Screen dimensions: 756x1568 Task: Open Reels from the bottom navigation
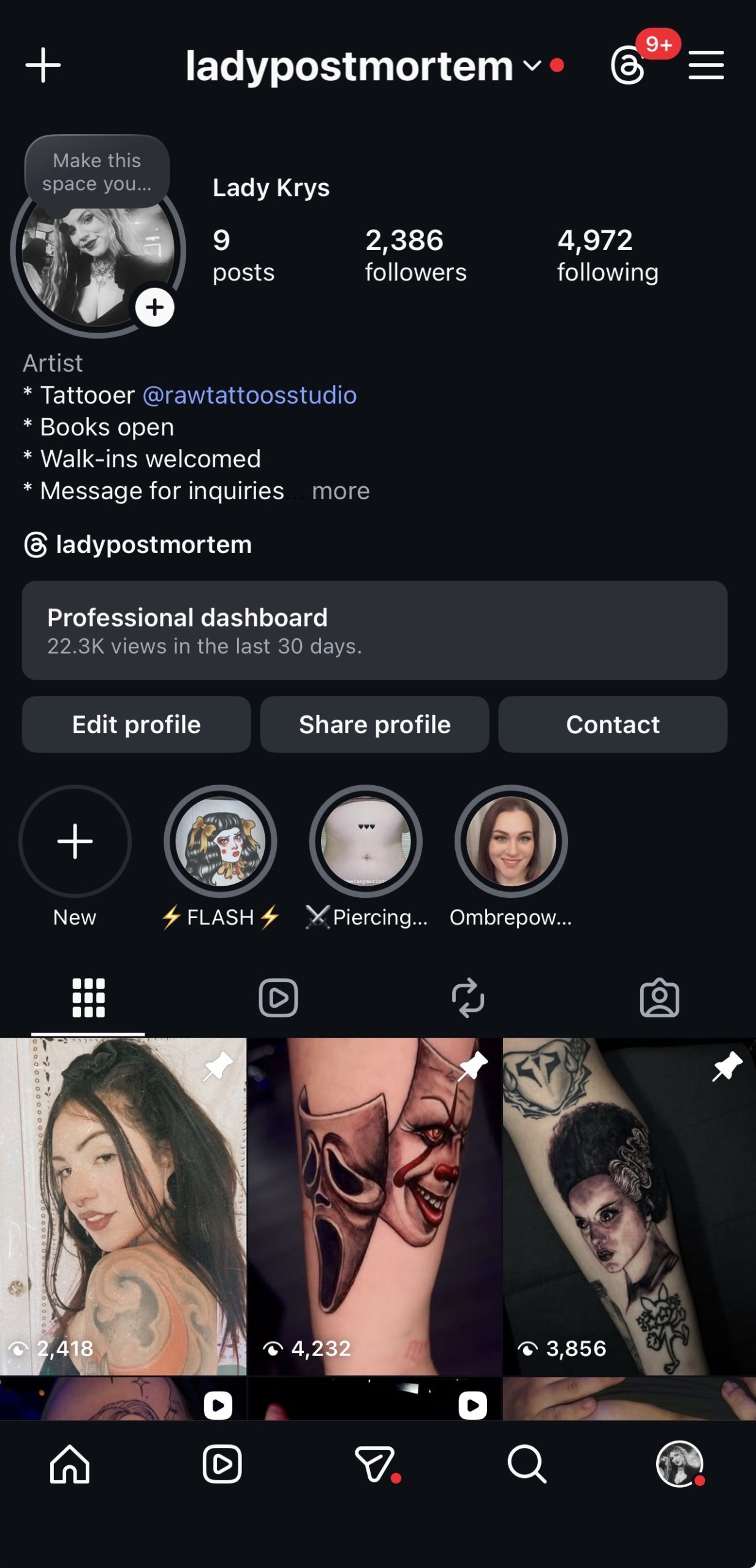pos(222,1463)
